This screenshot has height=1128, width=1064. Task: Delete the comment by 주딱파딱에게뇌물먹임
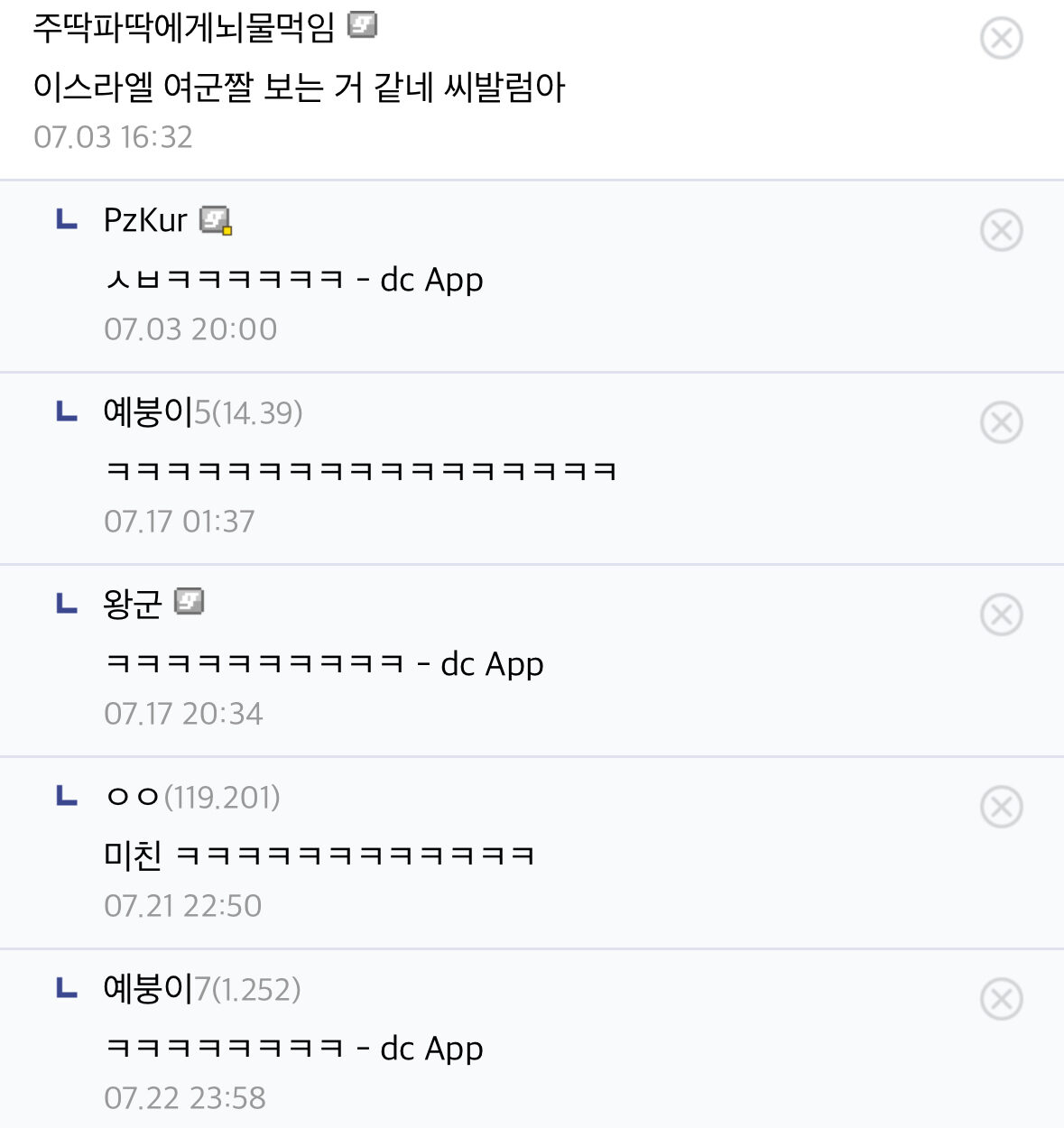pyautogui.click(x=1001, y=39)
